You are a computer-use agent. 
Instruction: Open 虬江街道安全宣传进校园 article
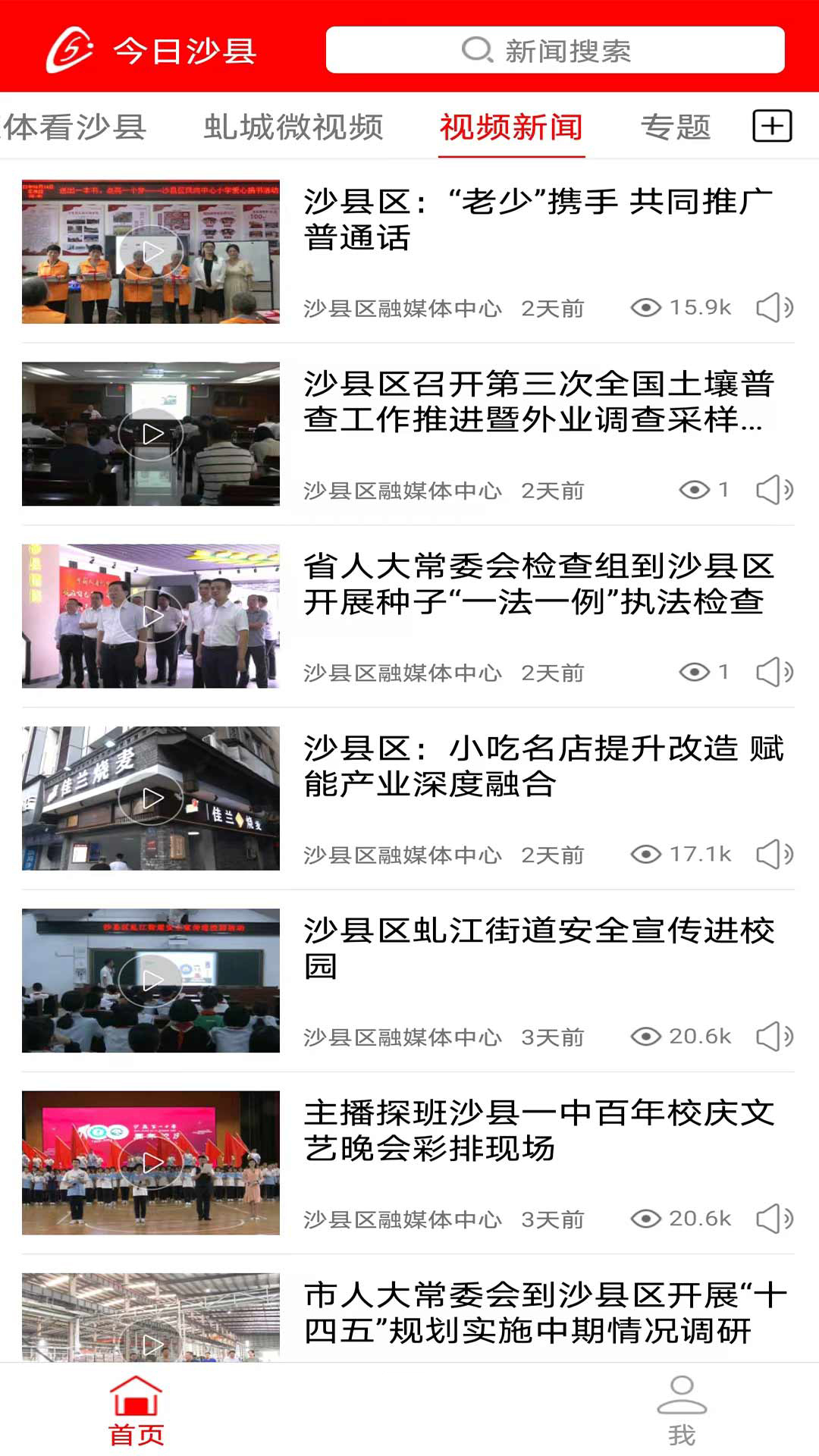click(x=537, y=948)
